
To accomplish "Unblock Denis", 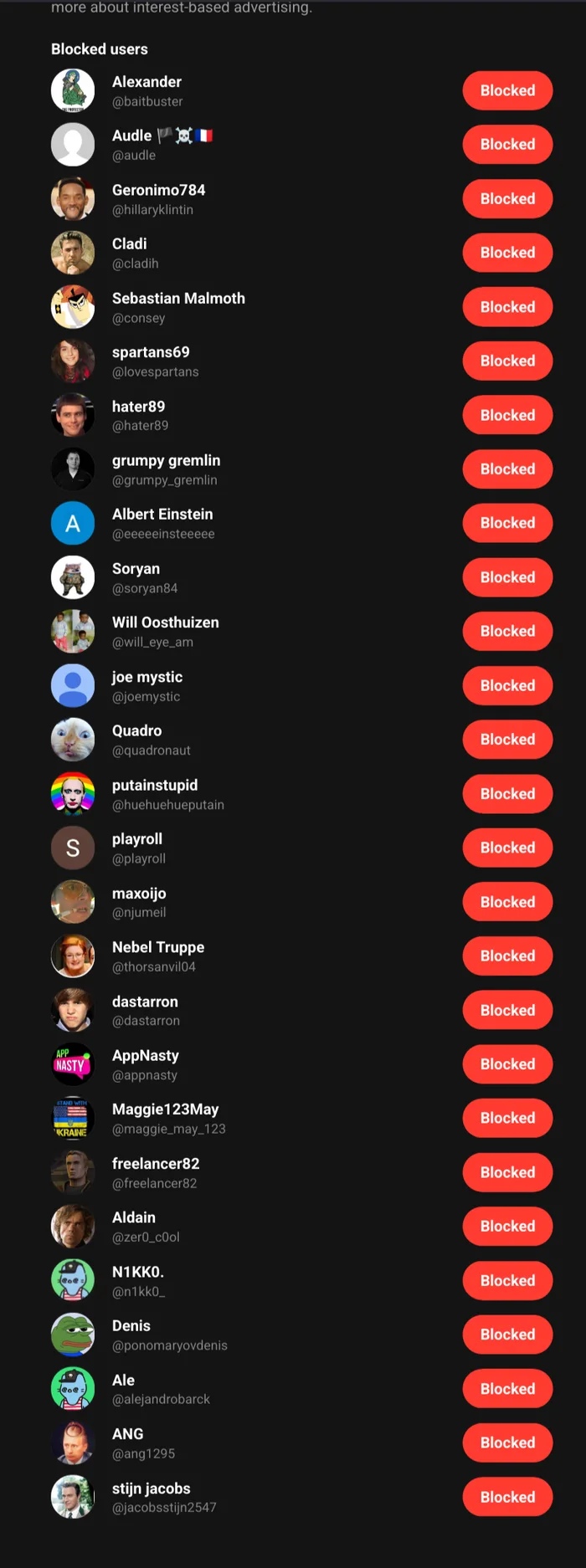I will click(507, 1335).
